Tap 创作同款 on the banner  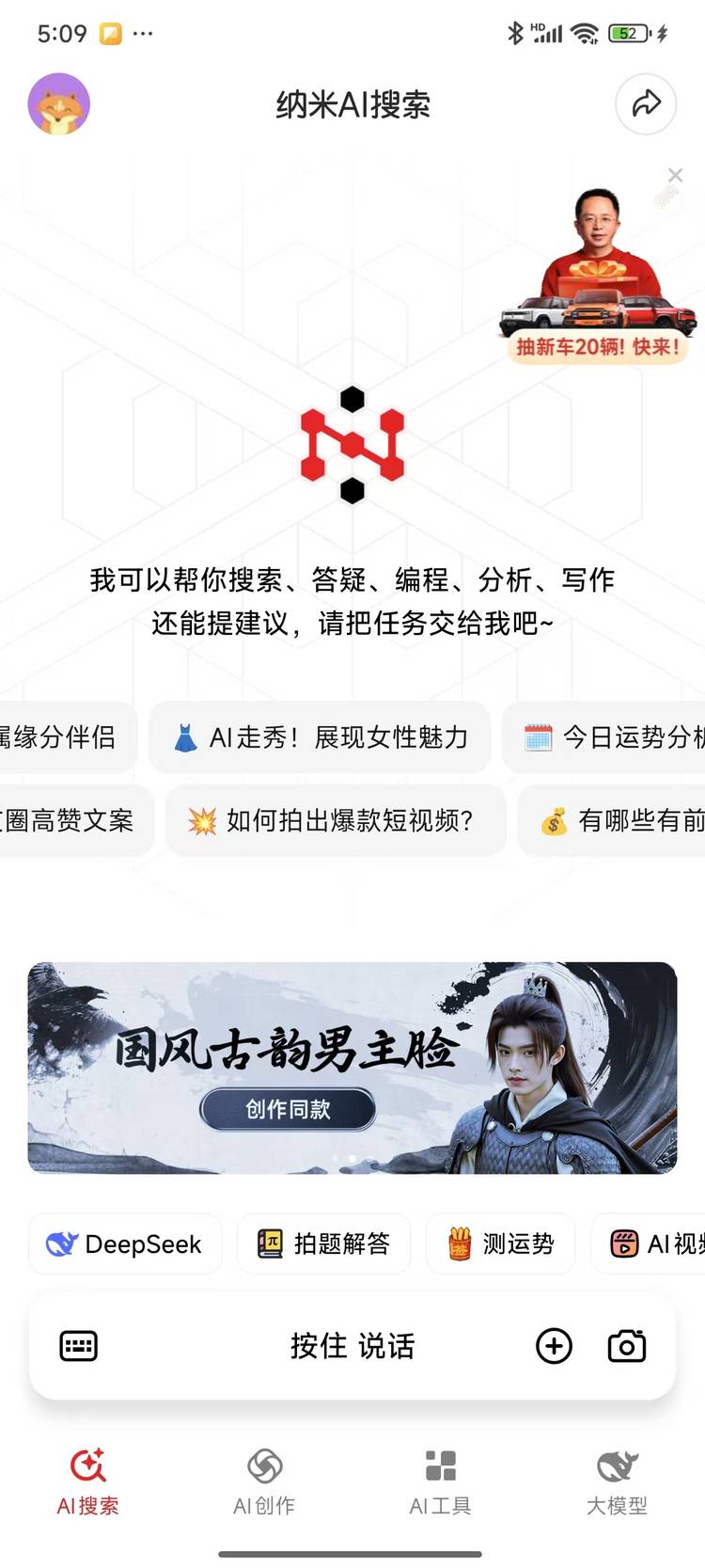[x=288, y=1109]
